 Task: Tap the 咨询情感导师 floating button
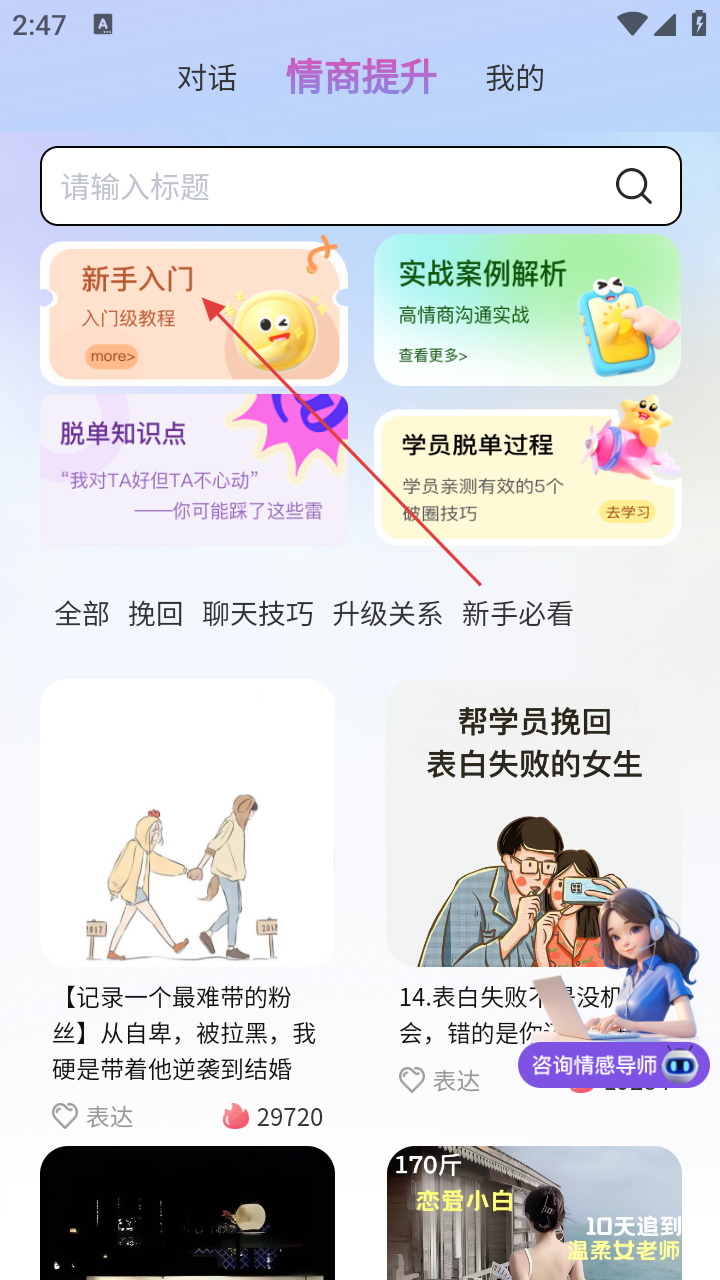click(x=612, y=1065)
